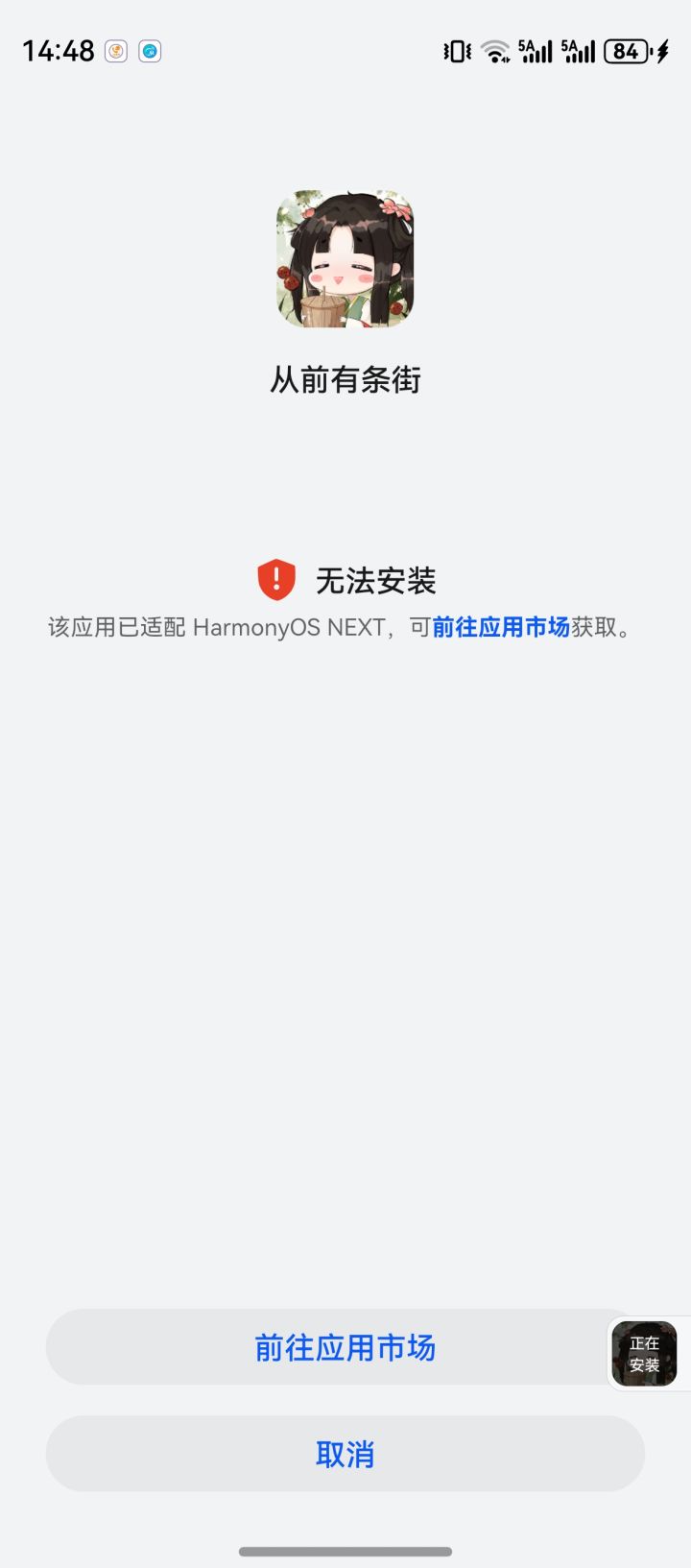Open 前往应用市场 link in the message text

(501, 627)
